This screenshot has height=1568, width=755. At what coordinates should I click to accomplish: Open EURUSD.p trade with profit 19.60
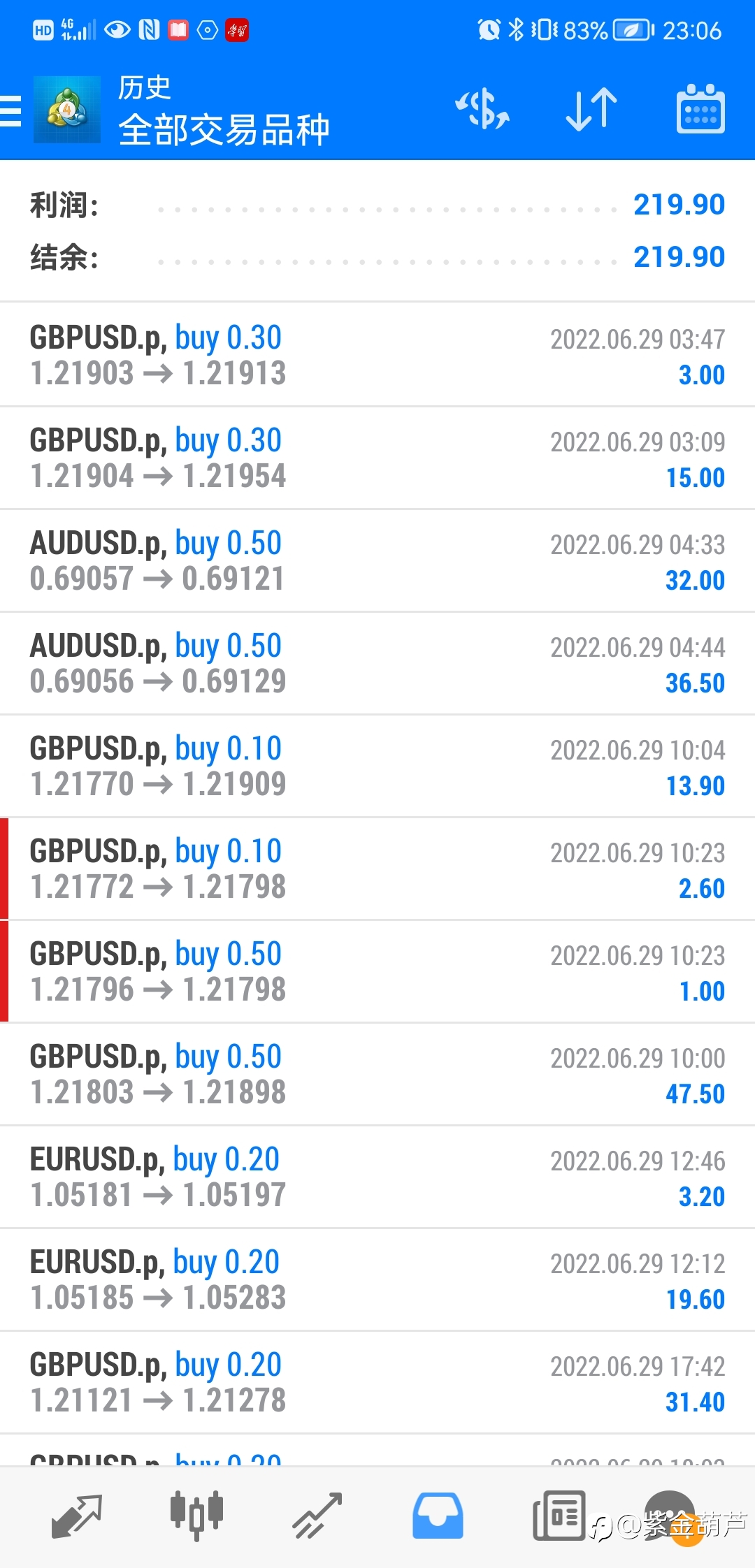pyautogui.click(x=377, y=1279)
